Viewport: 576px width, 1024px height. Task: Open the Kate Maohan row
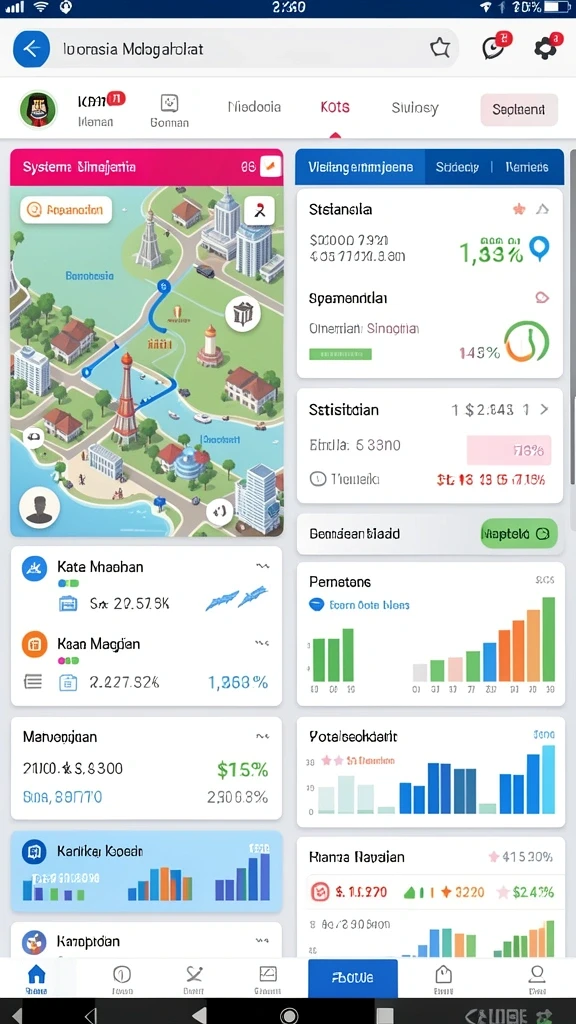(146, 586)
